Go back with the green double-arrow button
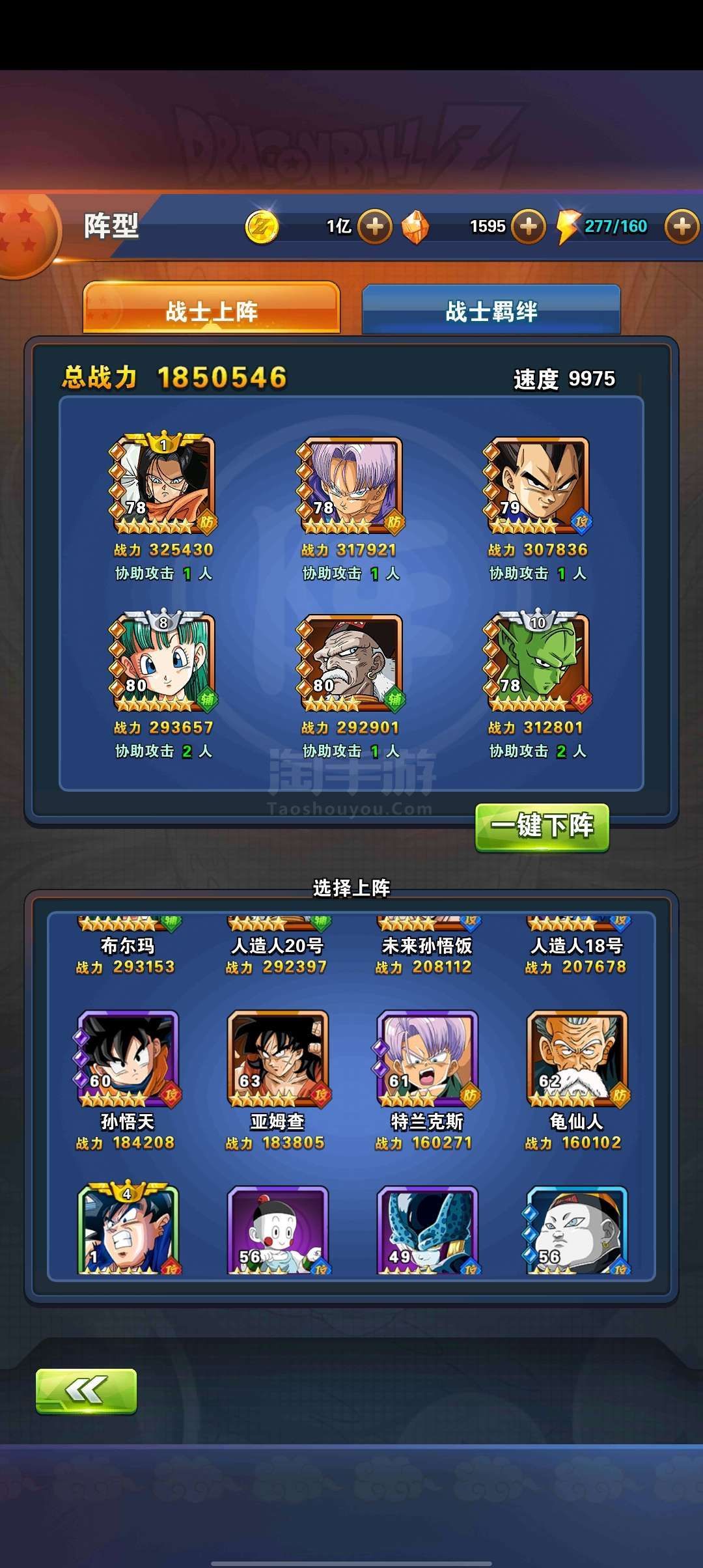Screen dimensions: 703x1568 (86, 1391)
